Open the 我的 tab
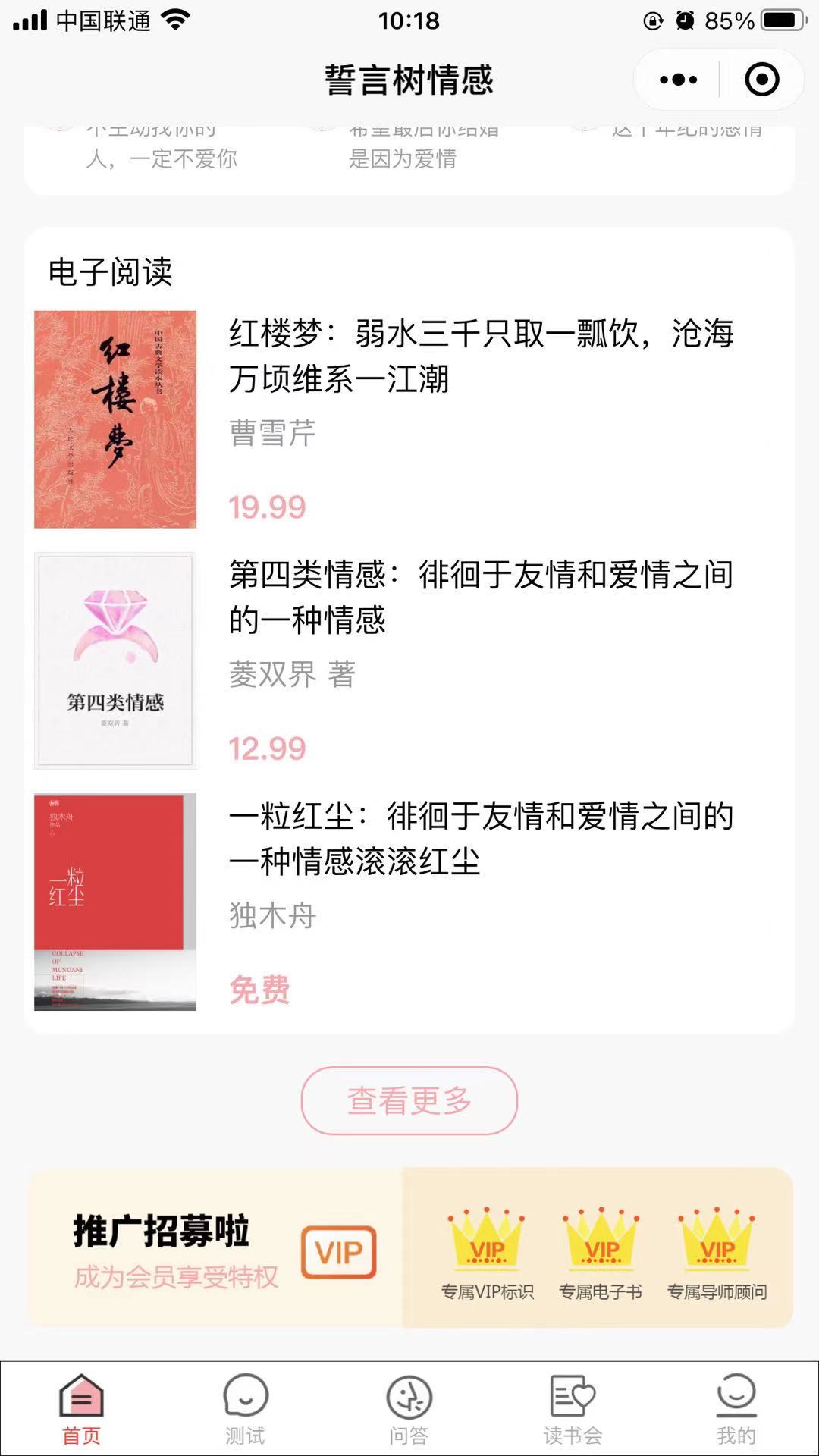This screenshot has height=1456, width=819. coord(736,1409)
